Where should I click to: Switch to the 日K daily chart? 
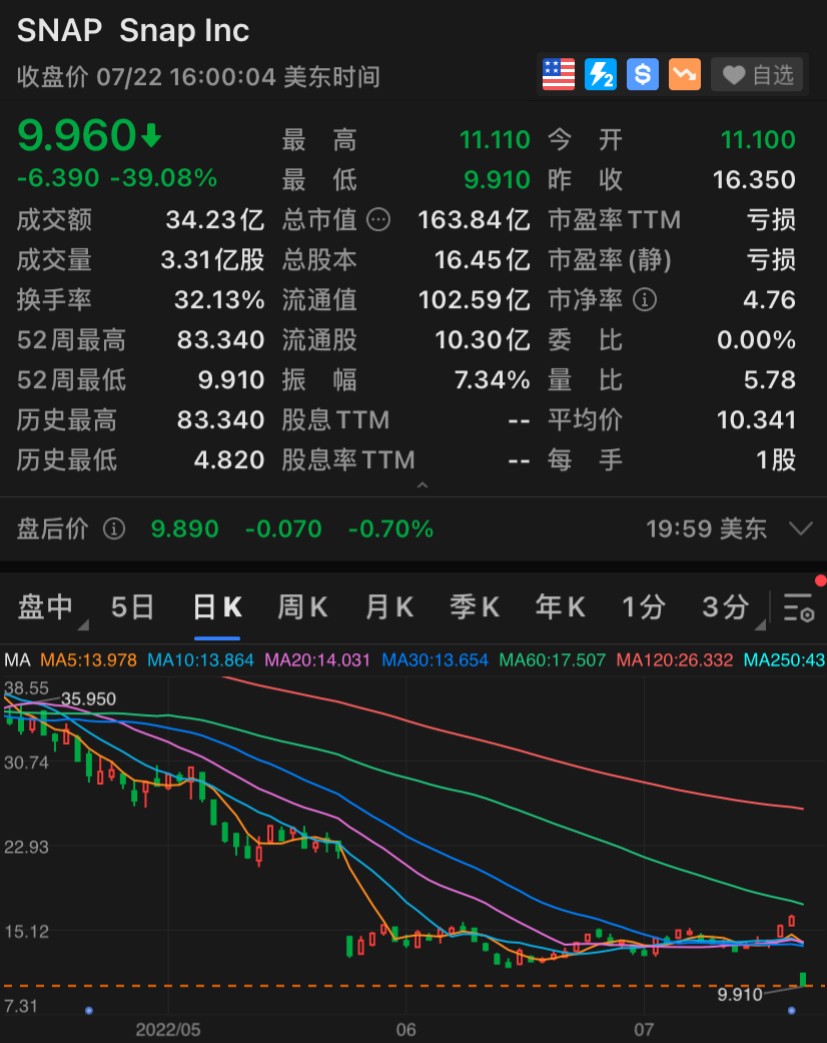point(217,606)
